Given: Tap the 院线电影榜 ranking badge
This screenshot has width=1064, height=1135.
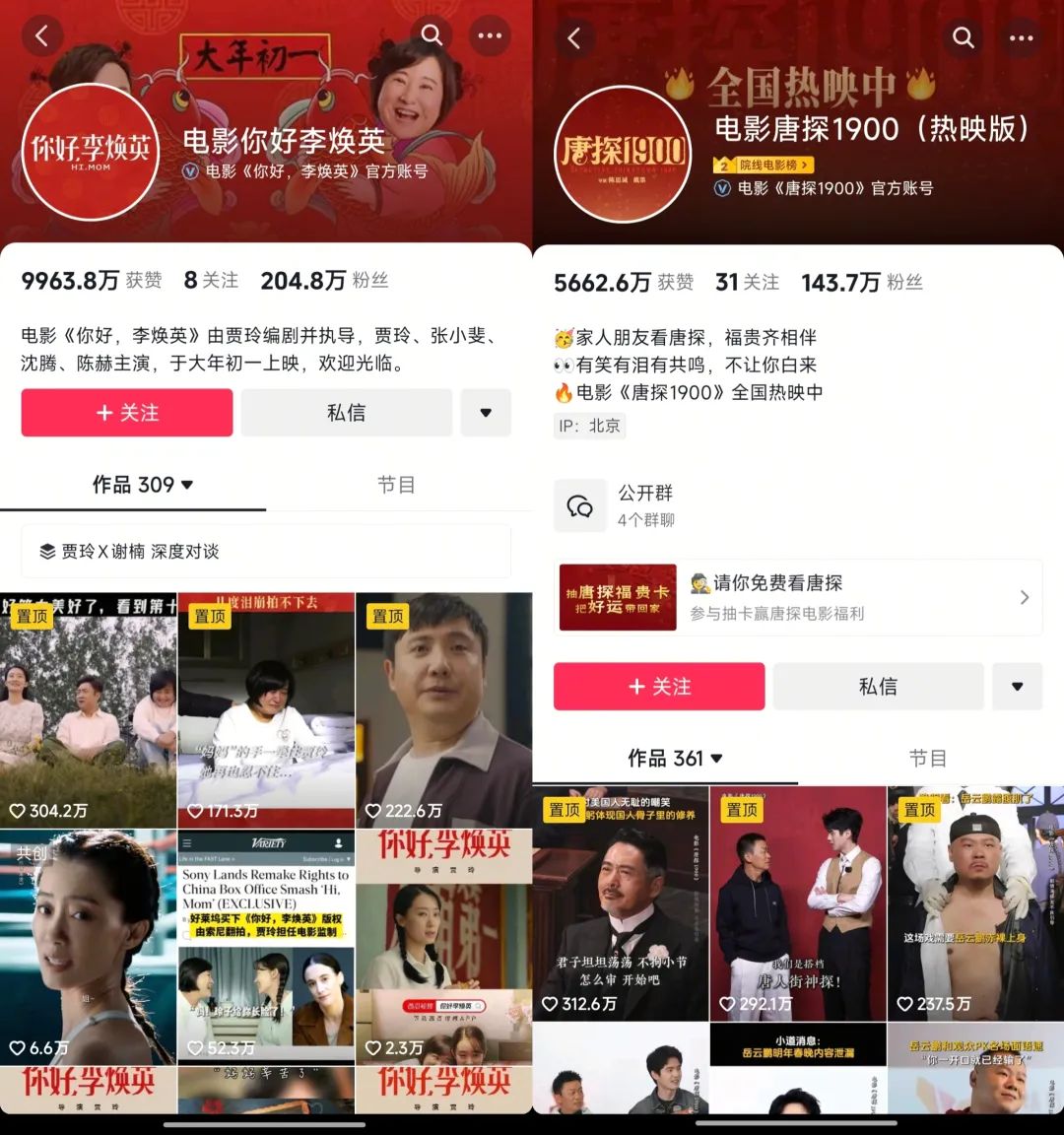Looking at the screenshot, I should pos(765,165).
